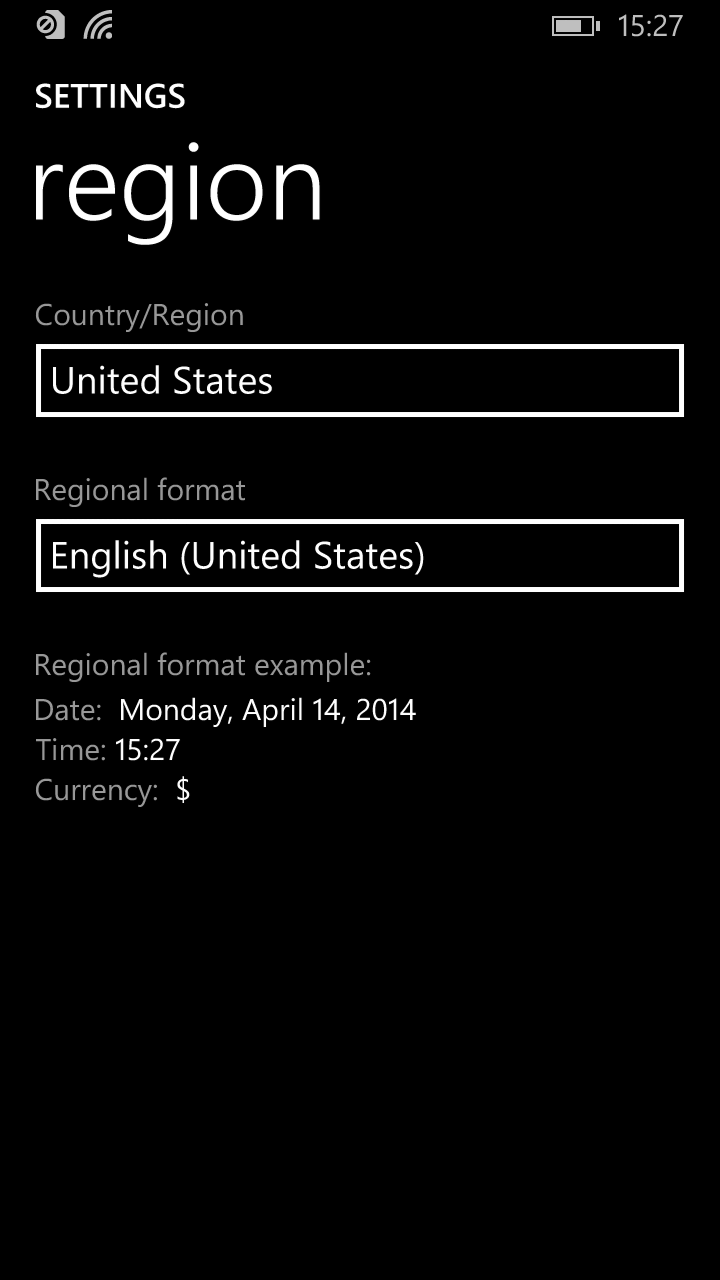Open the Regional format picker
The image size is (720, 1280).
[x=359, y=556]
